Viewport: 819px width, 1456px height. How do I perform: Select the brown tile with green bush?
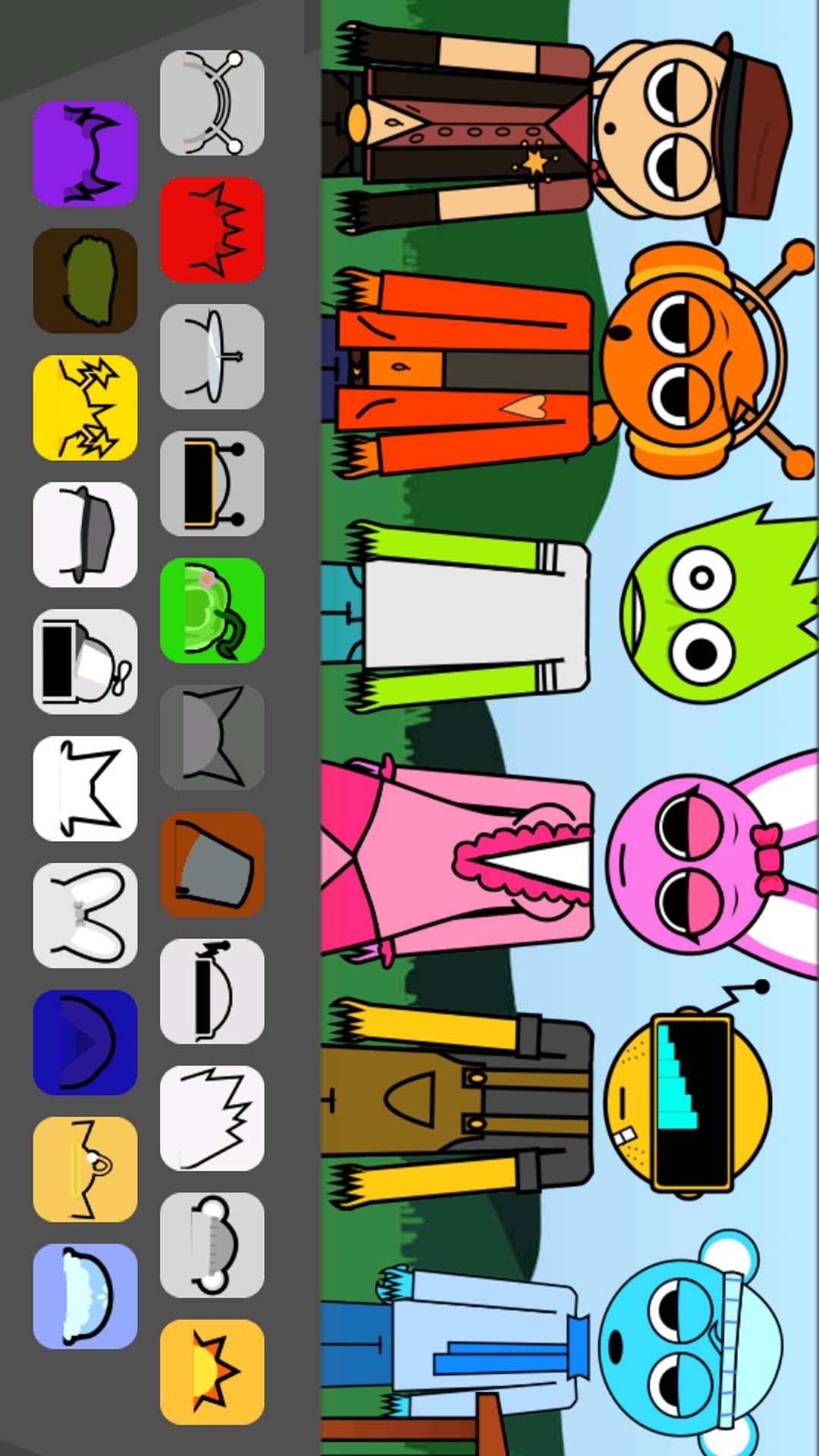tap(85, 281)
